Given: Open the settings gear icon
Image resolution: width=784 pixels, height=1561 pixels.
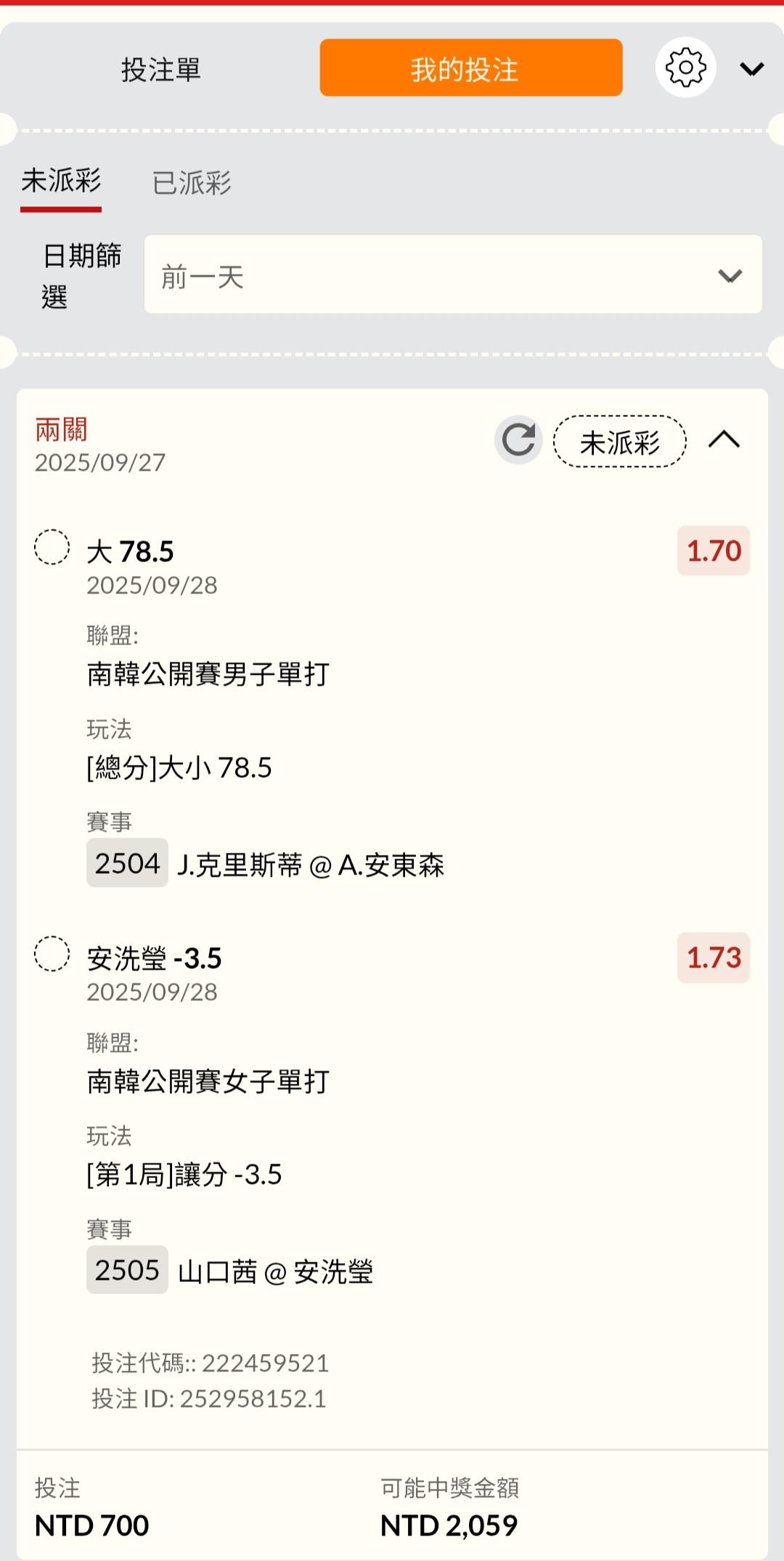Looking at the screenshot, I should (686, 67).
